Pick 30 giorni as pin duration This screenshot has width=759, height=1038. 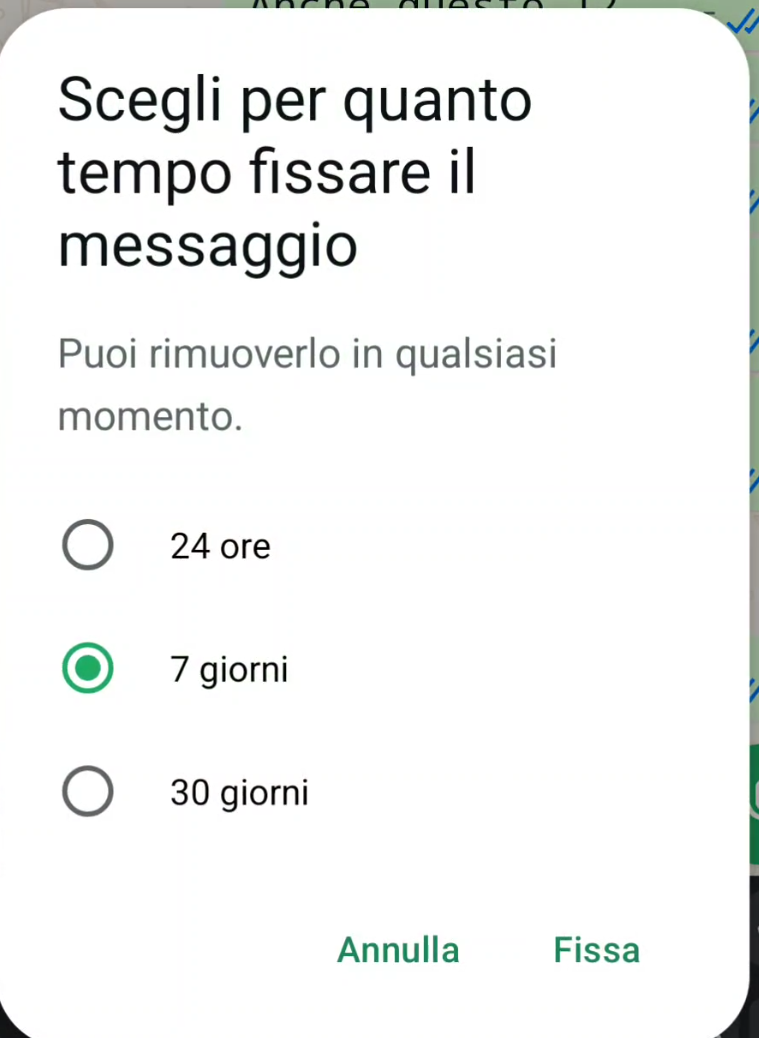(88, 793)
